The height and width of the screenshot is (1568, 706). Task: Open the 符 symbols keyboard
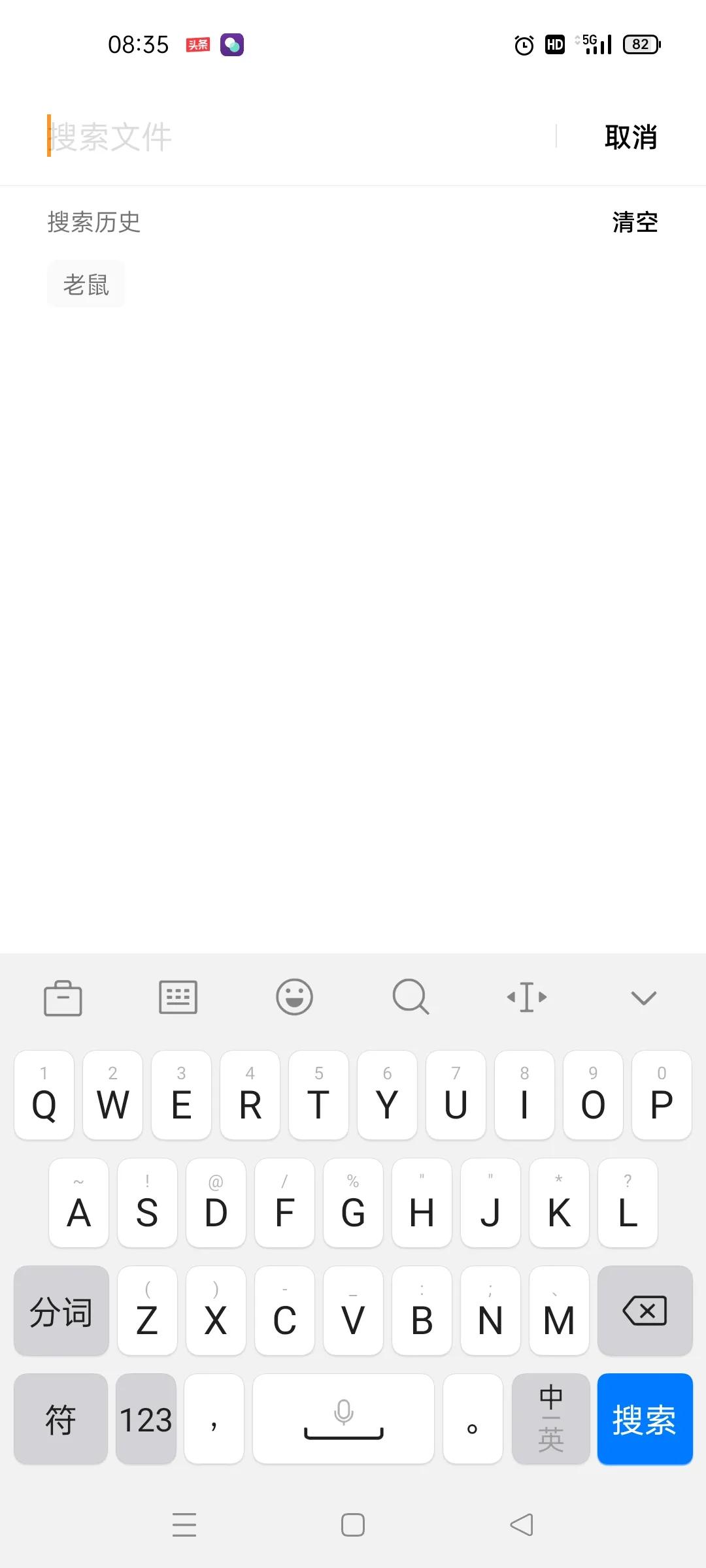pos(61,1419)
